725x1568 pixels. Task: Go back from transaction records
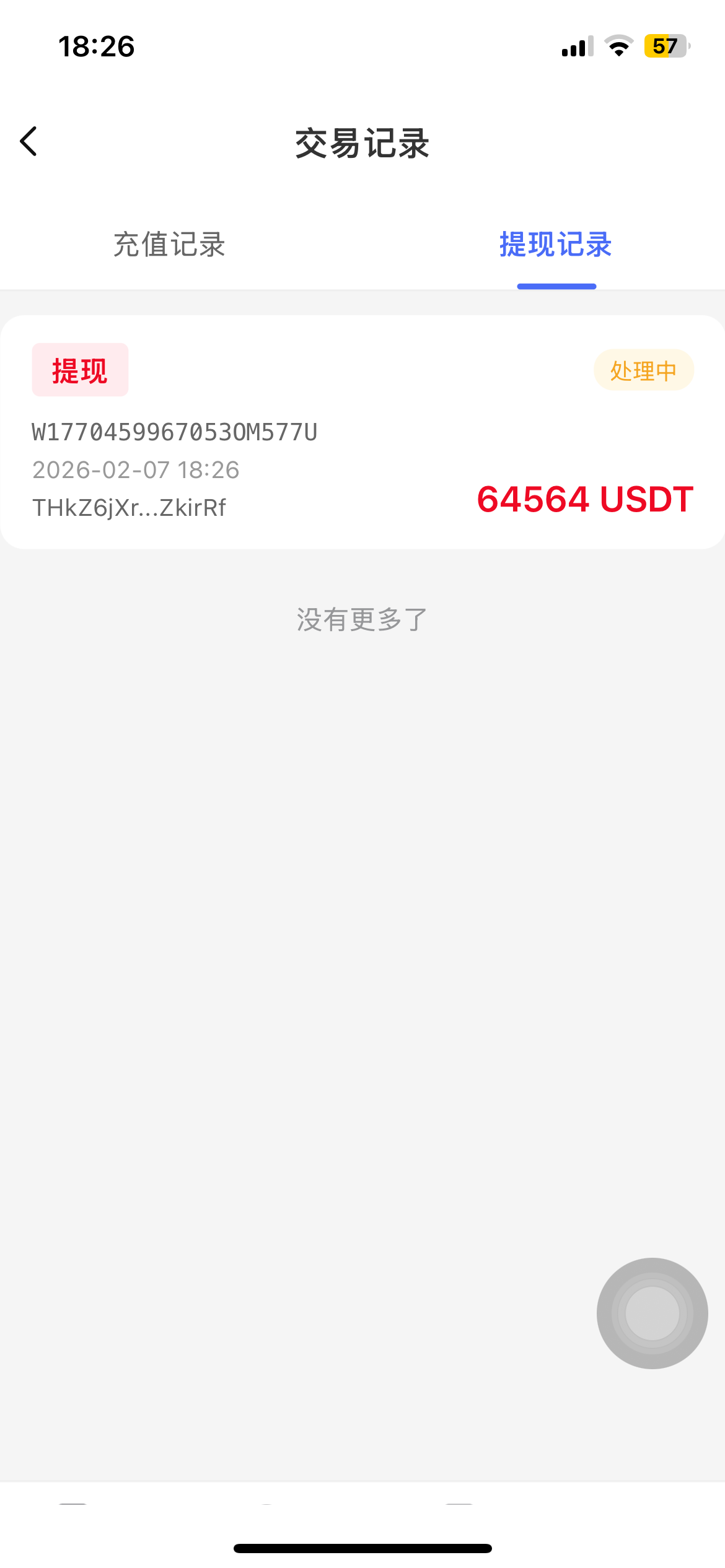click(x=29, y=142)
